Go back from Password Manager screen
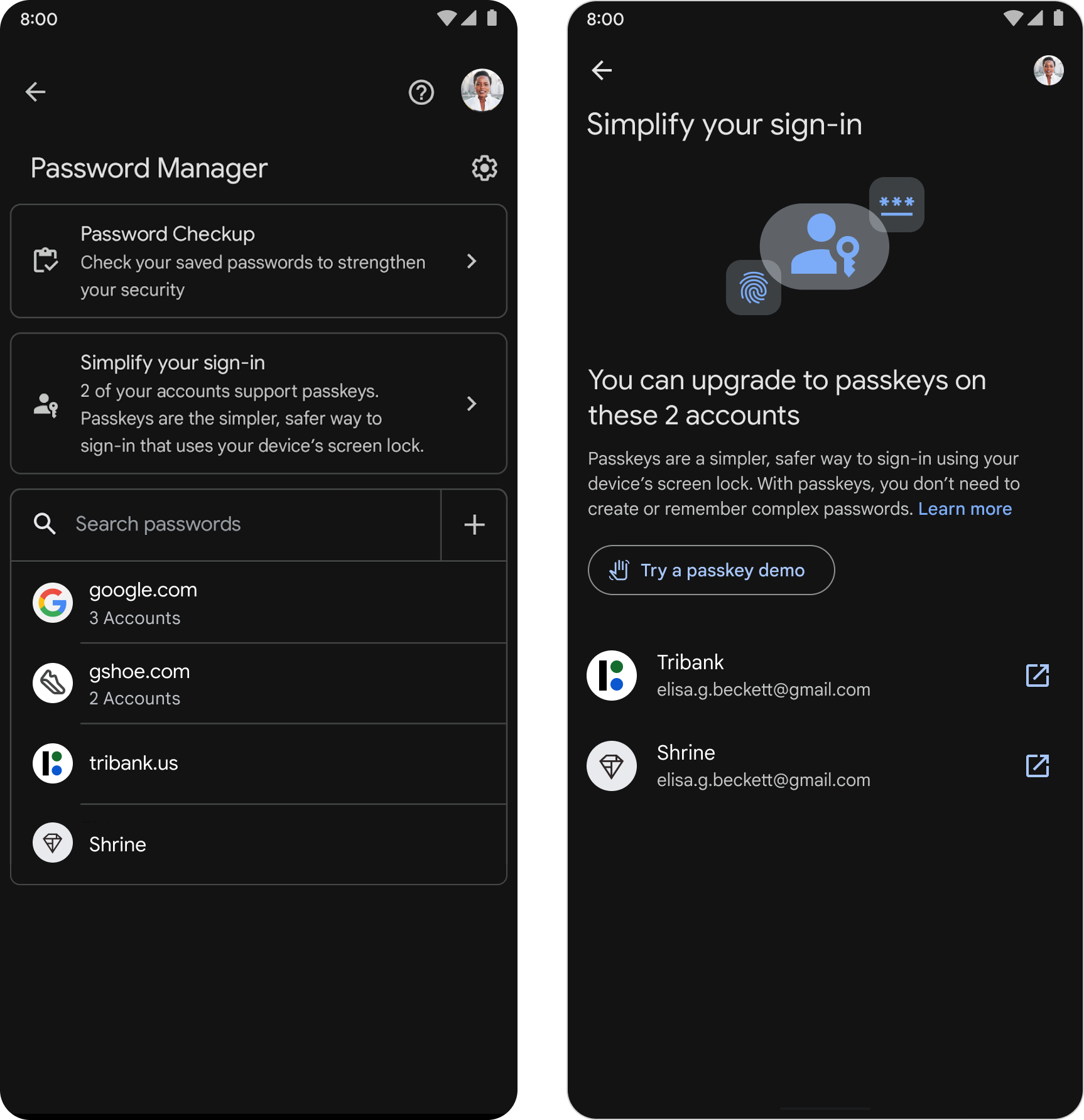The image size is (1084, 1120). (x=35, y=92)
